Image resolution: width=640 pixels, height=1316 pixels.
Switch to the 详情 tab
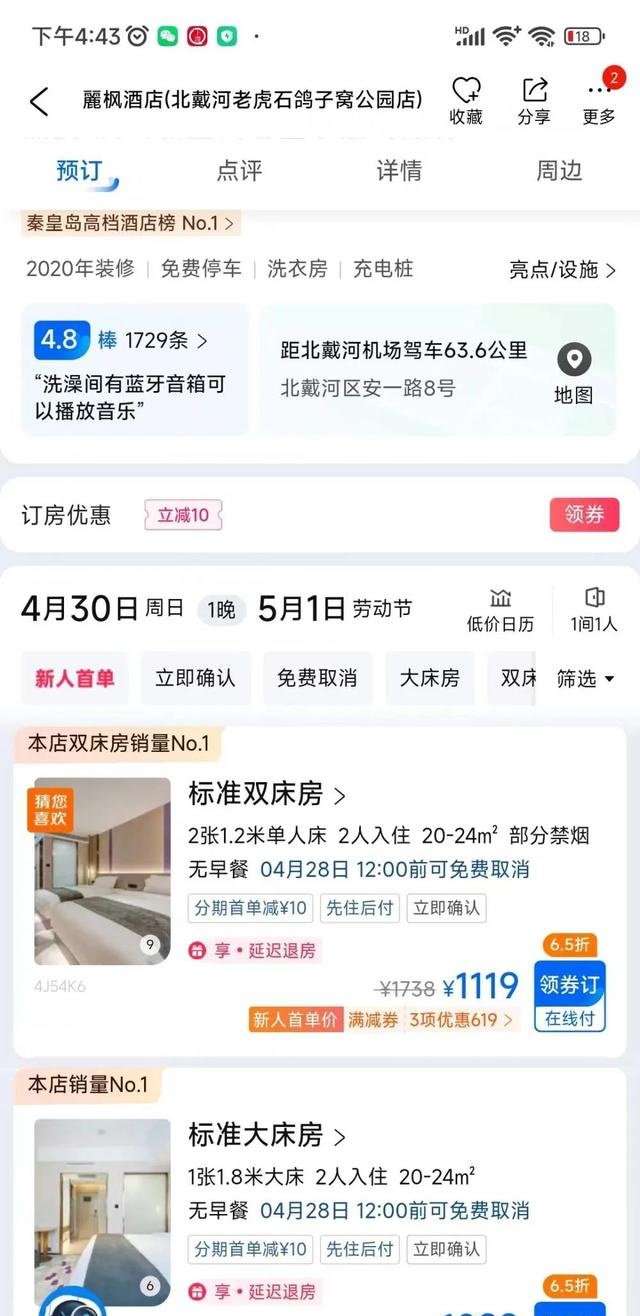[x=398, y=171]
